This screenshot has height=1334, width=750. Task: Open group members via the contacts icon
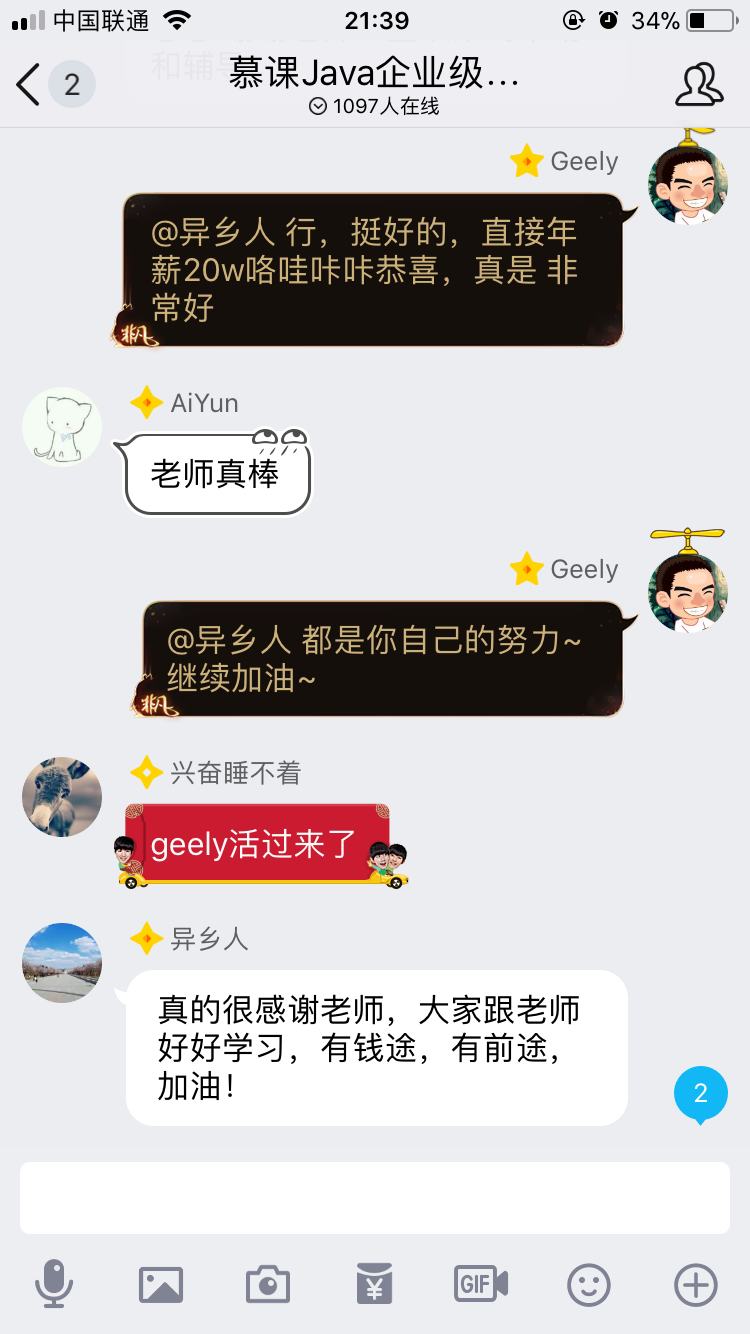tap(700, 85)
